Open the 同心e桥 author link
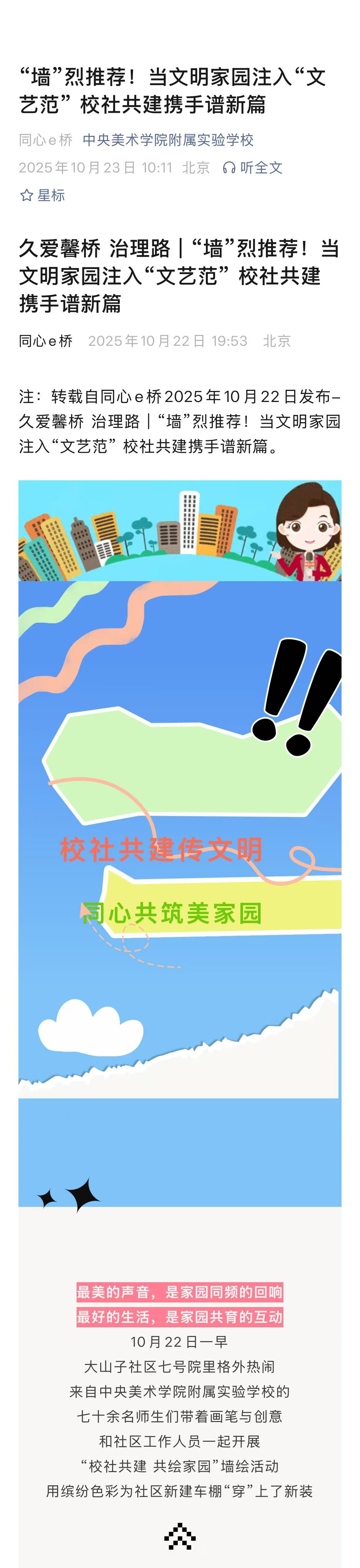Screen dimensions: 360x1568 pyautogui.click(x=45, y=140)
